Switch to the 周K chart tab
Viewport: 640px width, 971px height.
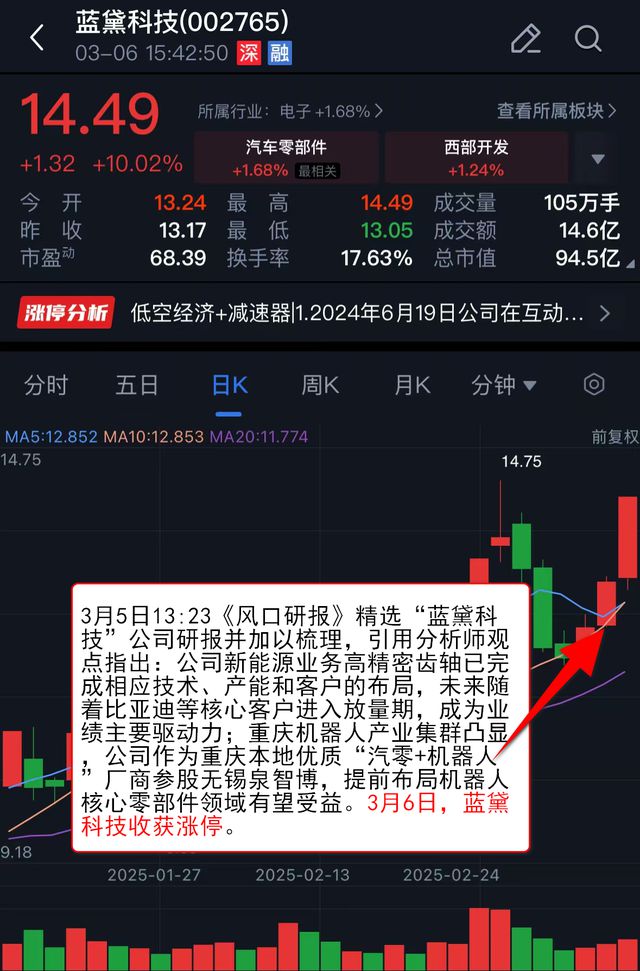click(320, 385)
